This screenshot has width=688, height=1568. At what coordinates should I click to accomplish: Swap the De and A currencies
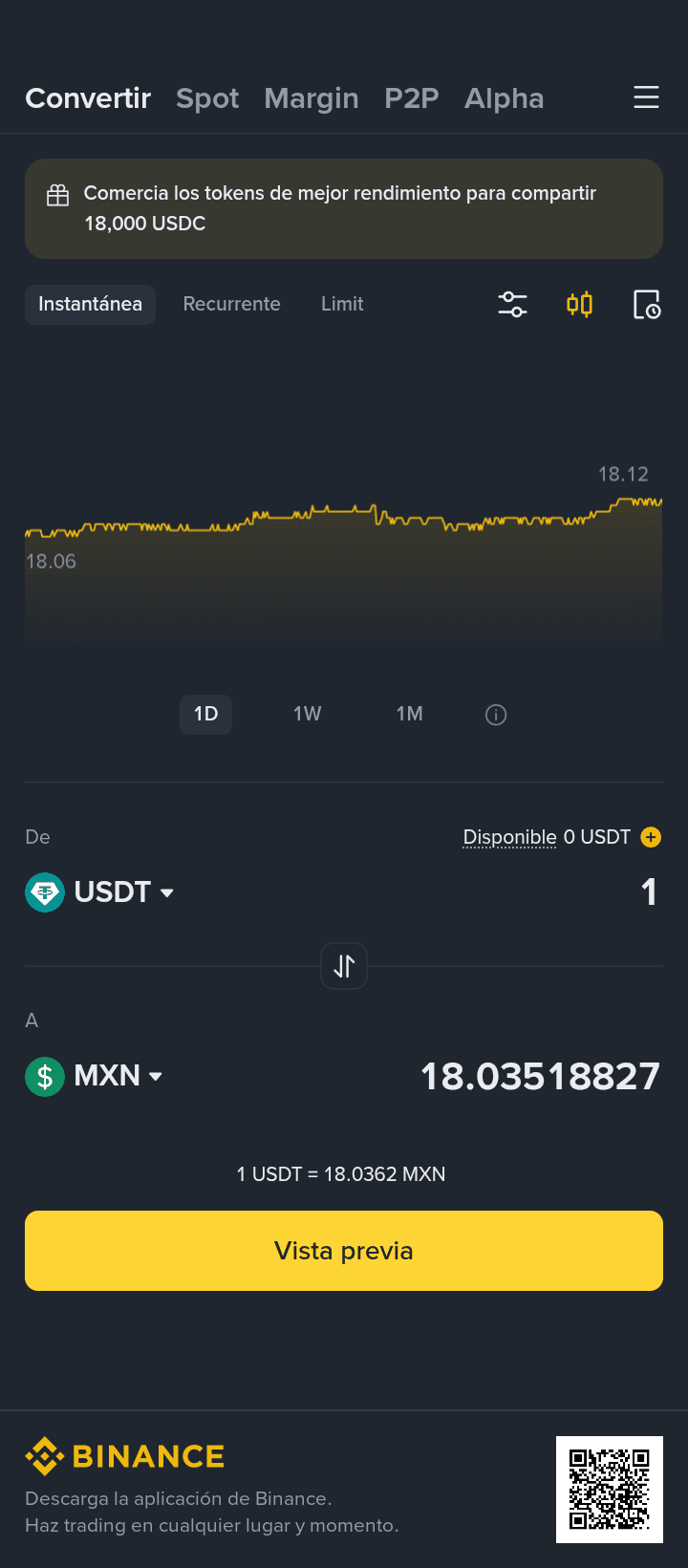344,966
